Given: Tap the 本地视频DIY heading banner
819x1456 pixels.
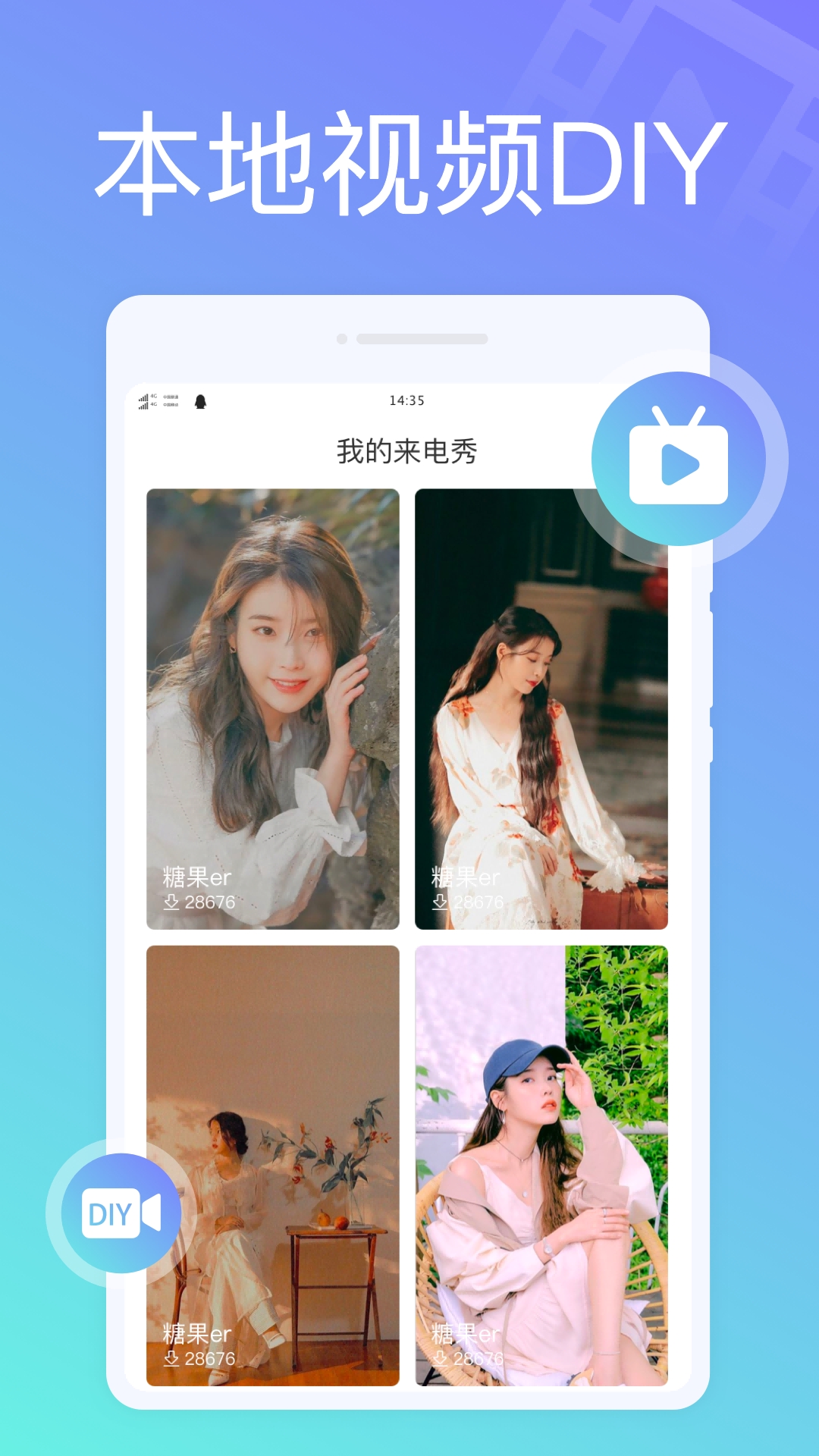Looking at the screenshot, I should [x=409, y=159].
